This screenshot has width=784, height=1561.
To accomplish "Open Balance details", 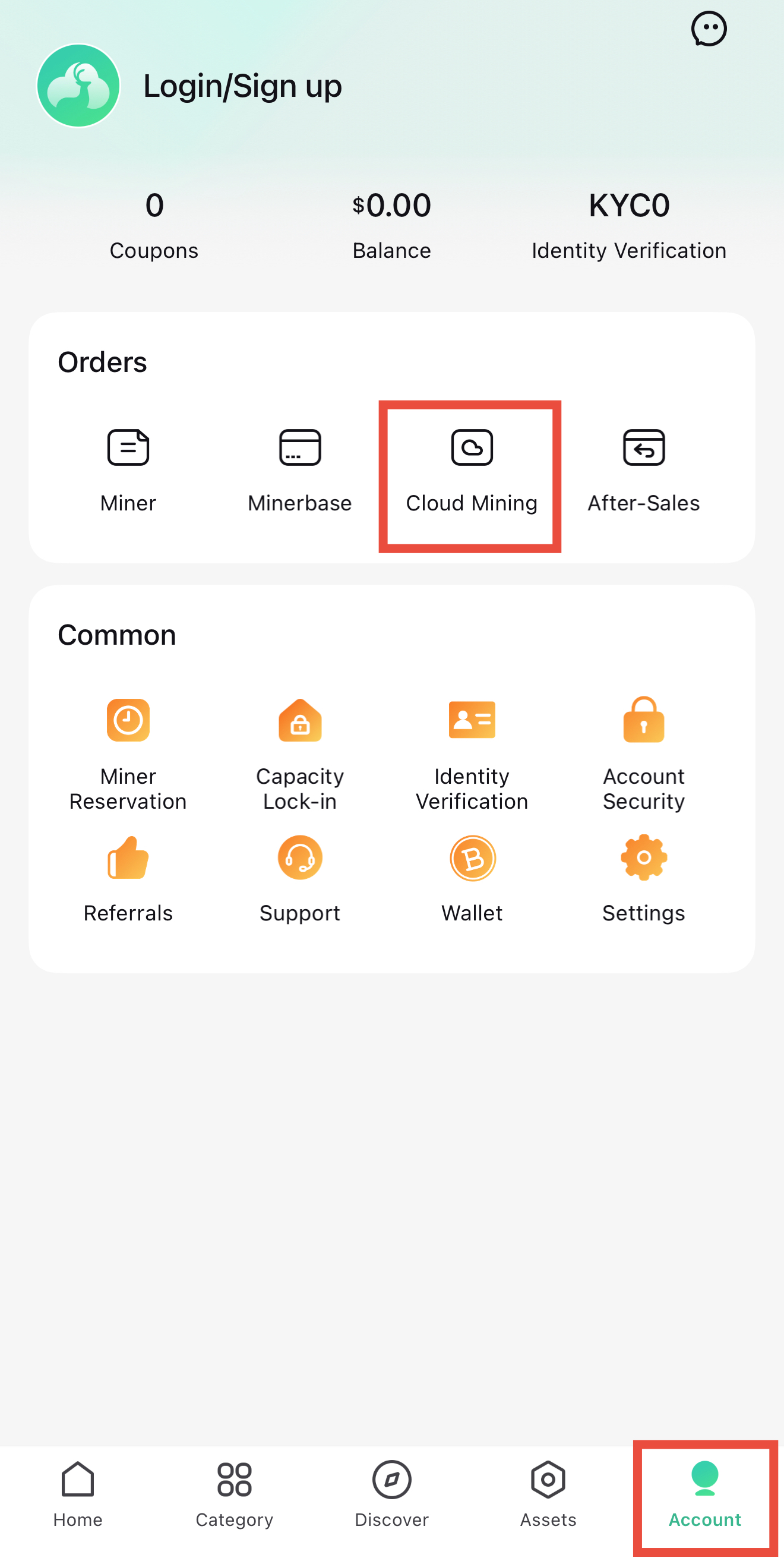I will (x=391, y=225).
